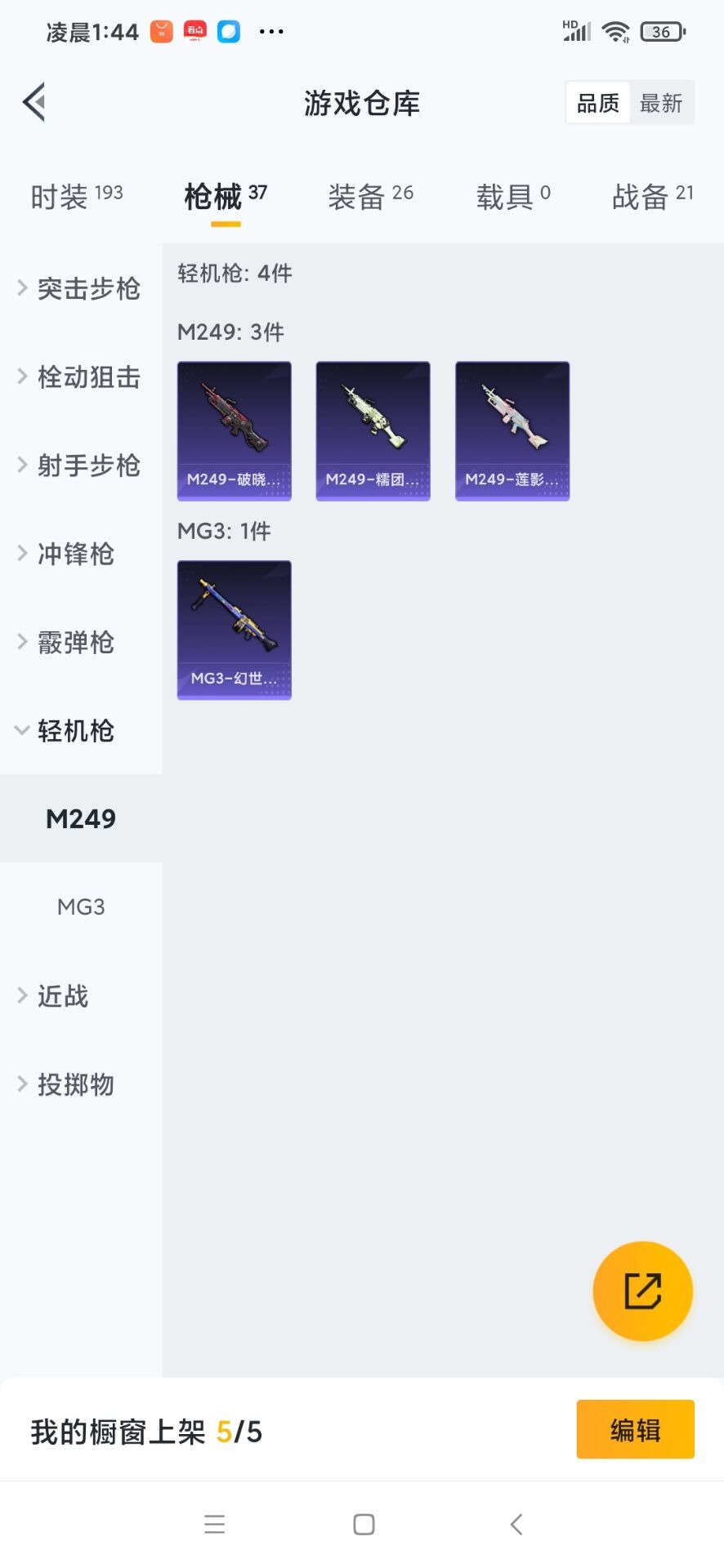Sort by 最新
724x1568 pixels.
pos(661,103)
